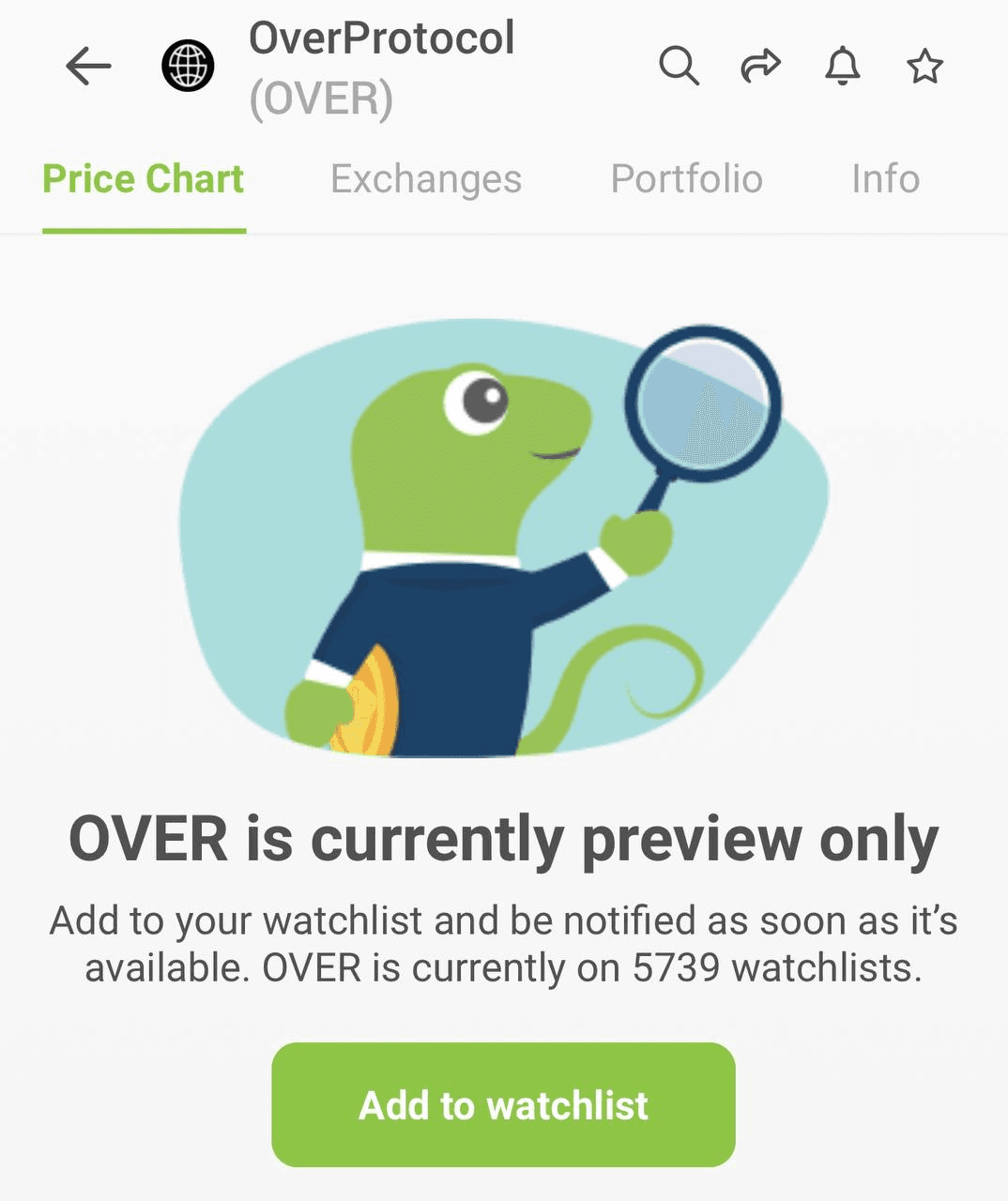Open the Portfolio tab
Viewport: 1008px width, 1201px height.
coord(686,179)
